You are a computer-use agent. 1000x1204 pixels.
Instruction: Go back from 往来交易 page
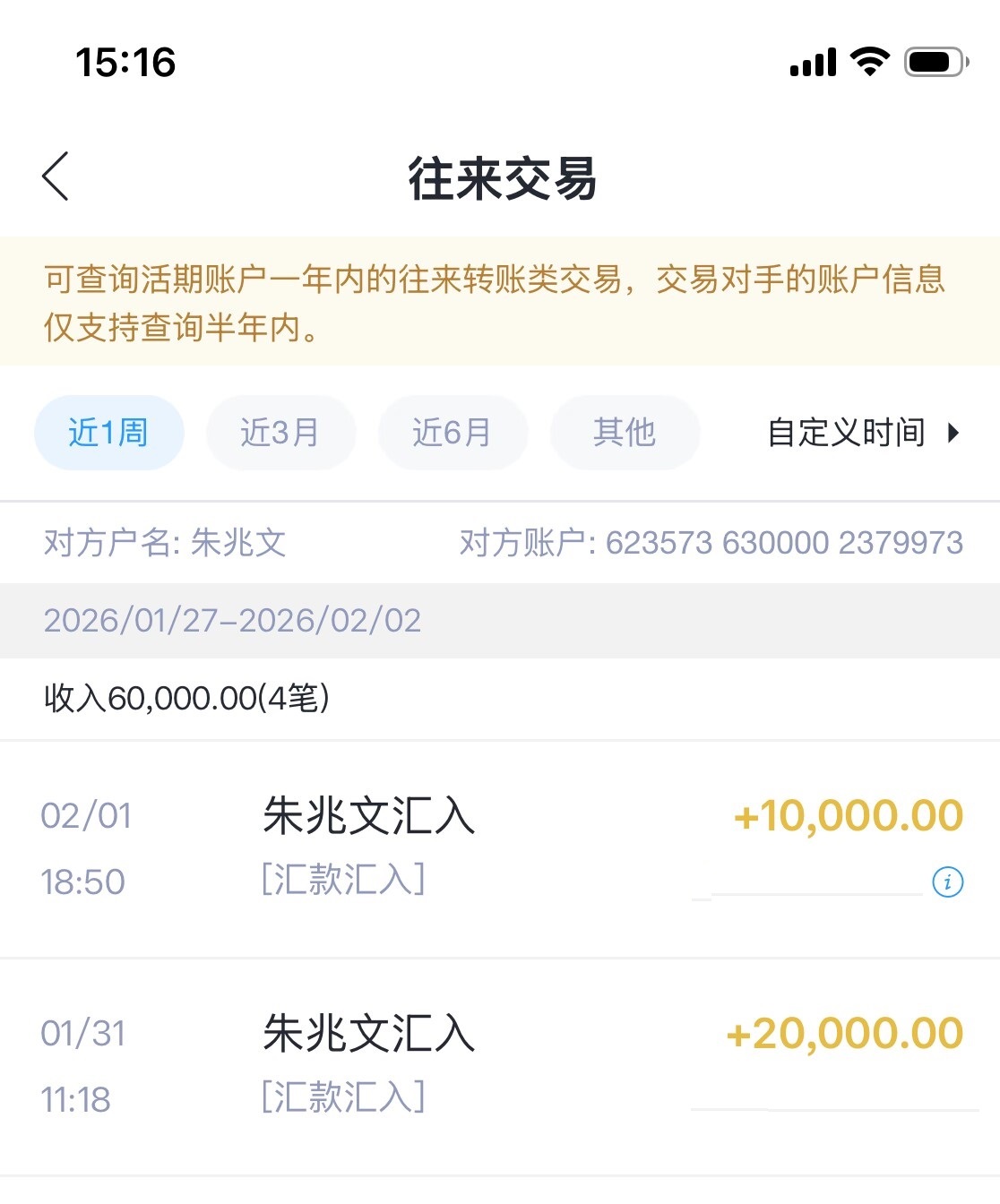[56, 176]
